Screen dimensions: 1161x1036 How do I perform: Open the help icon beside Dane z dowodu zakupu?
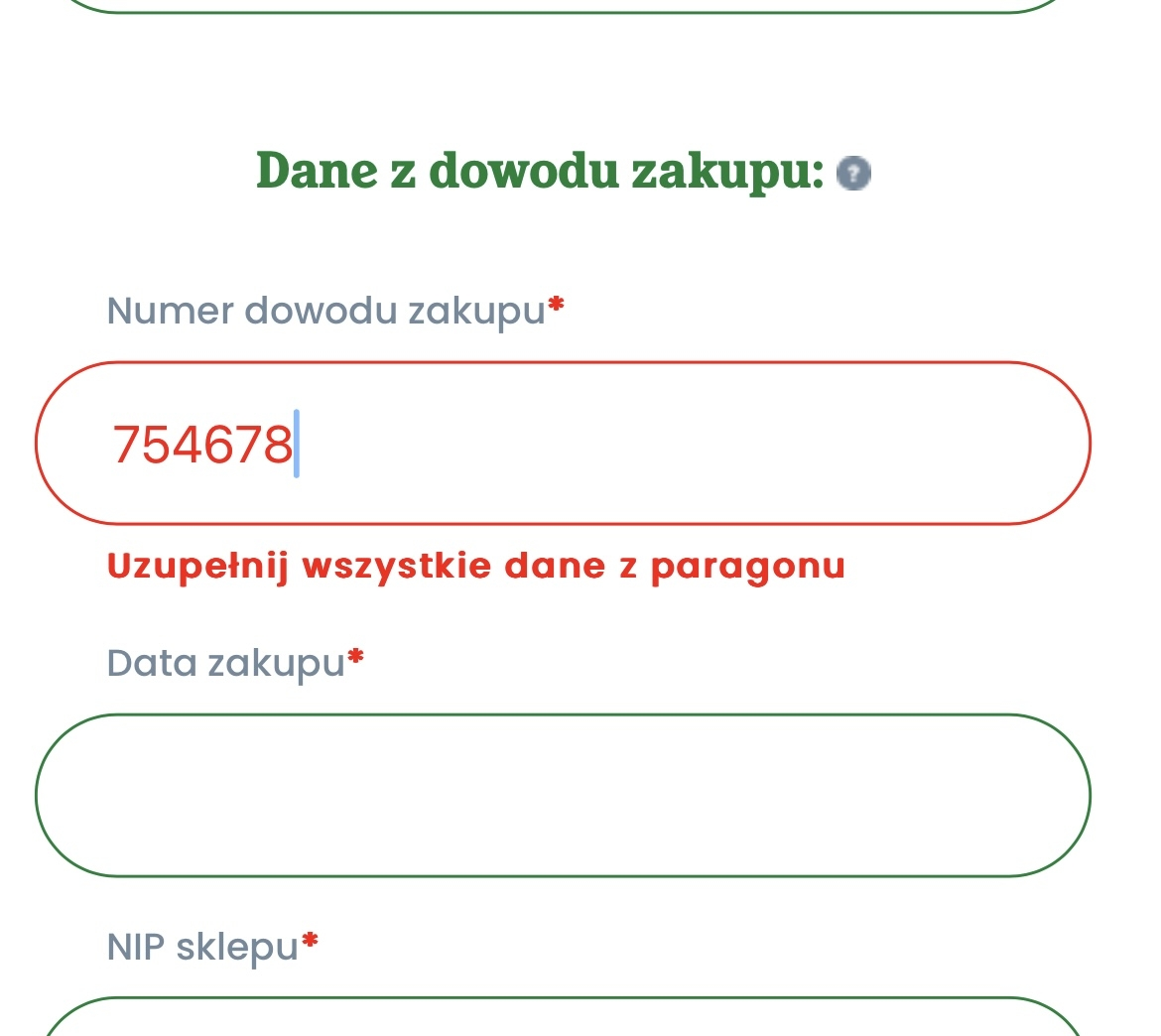853,174
